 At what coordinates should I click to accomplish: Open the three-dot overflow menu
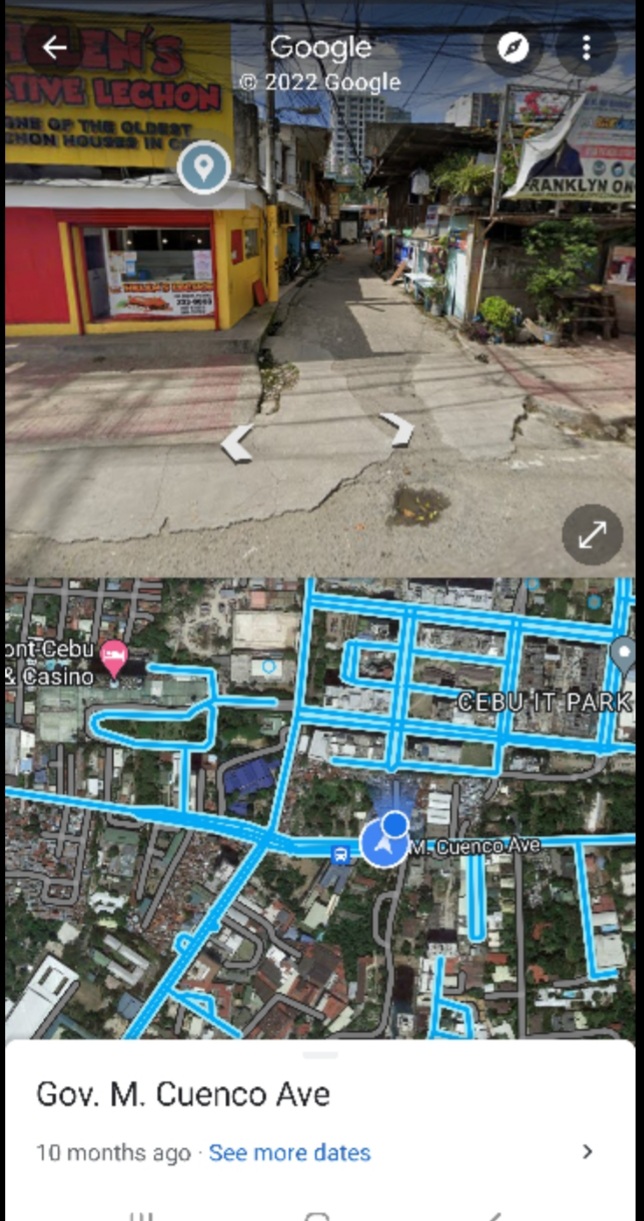586,47
